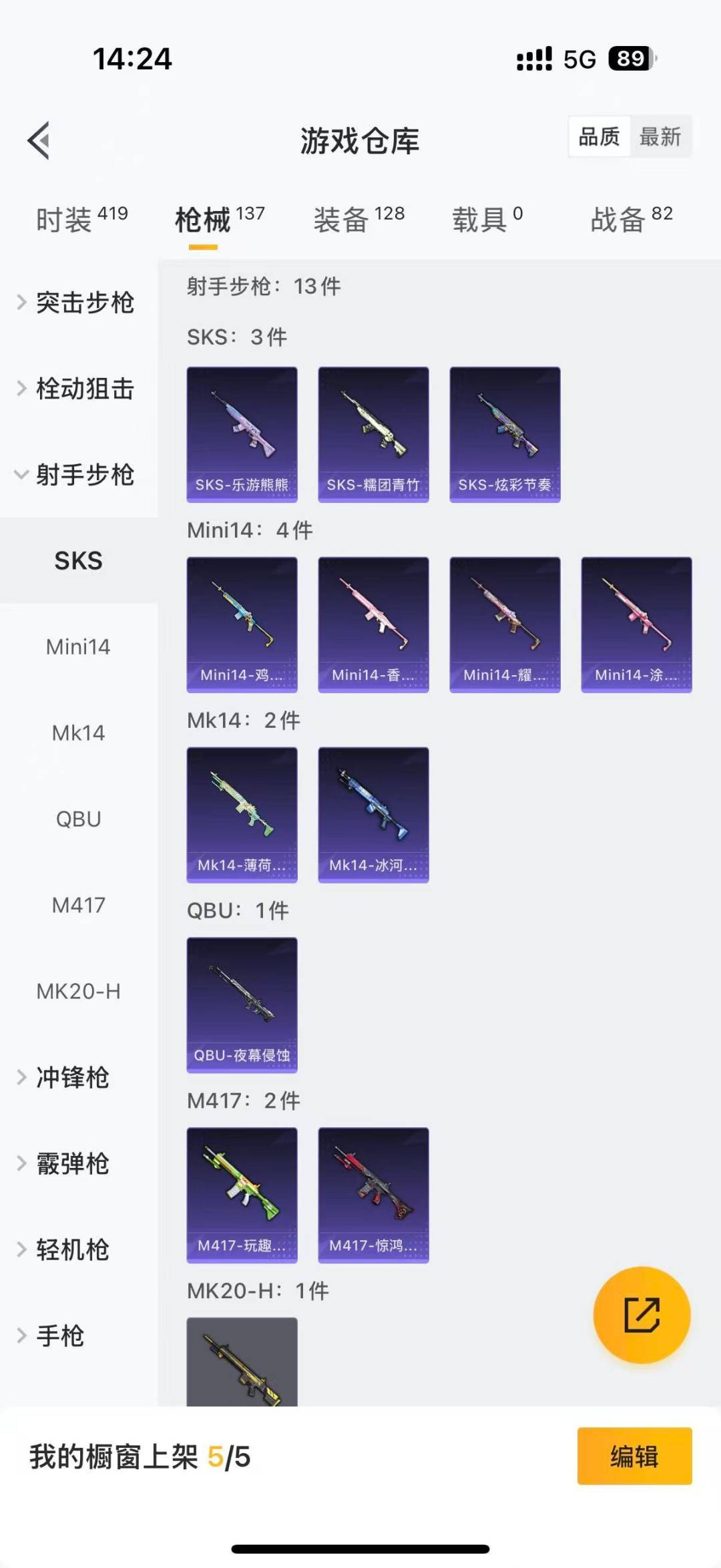The height and width of the screenshot is (1568, 721).
Task: Open the 载具 tab
Action: coord(487,219)
